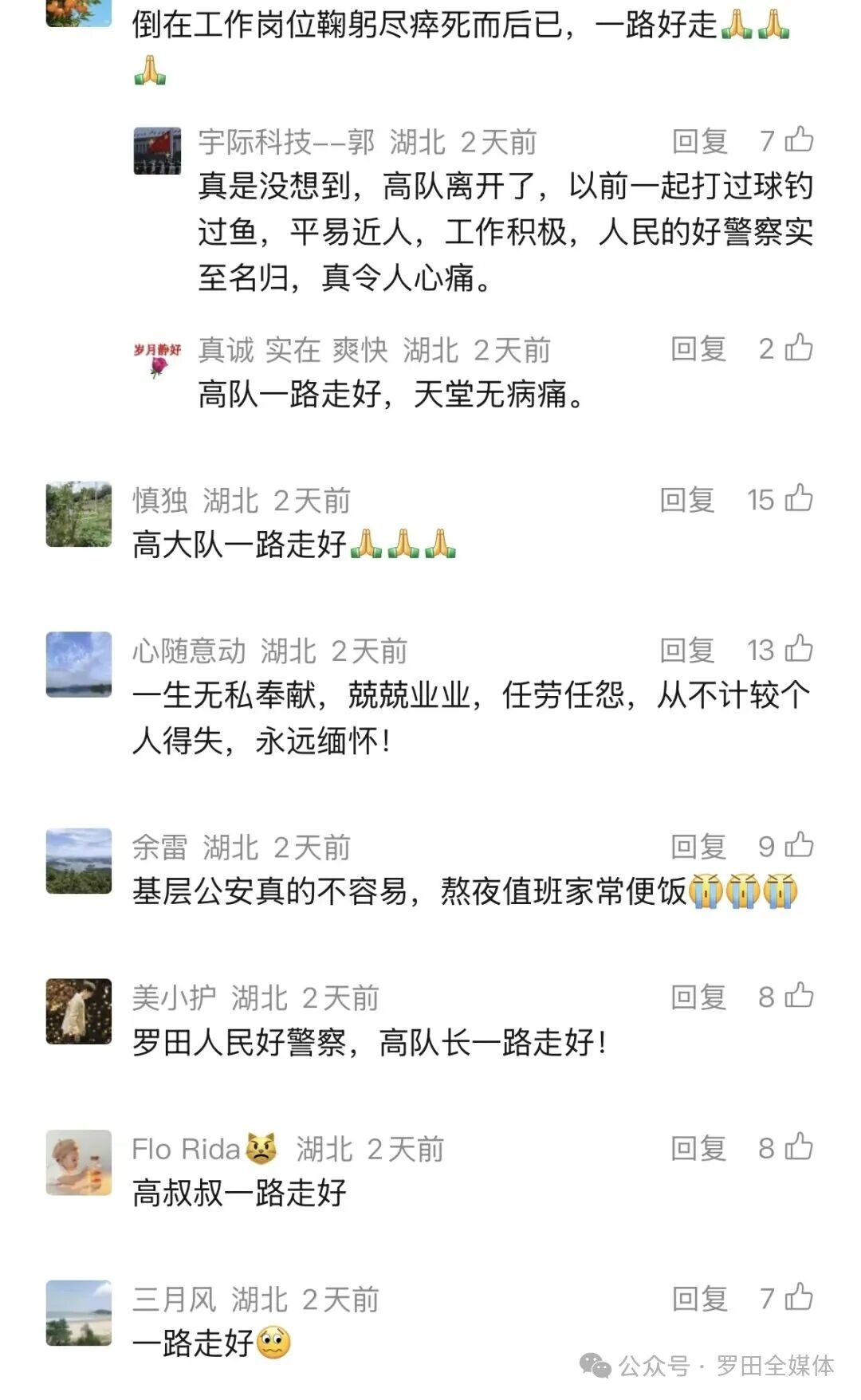Screen dimensions: 861x1400
Task: Like 美小护's comment
Action: pos(799,997)
